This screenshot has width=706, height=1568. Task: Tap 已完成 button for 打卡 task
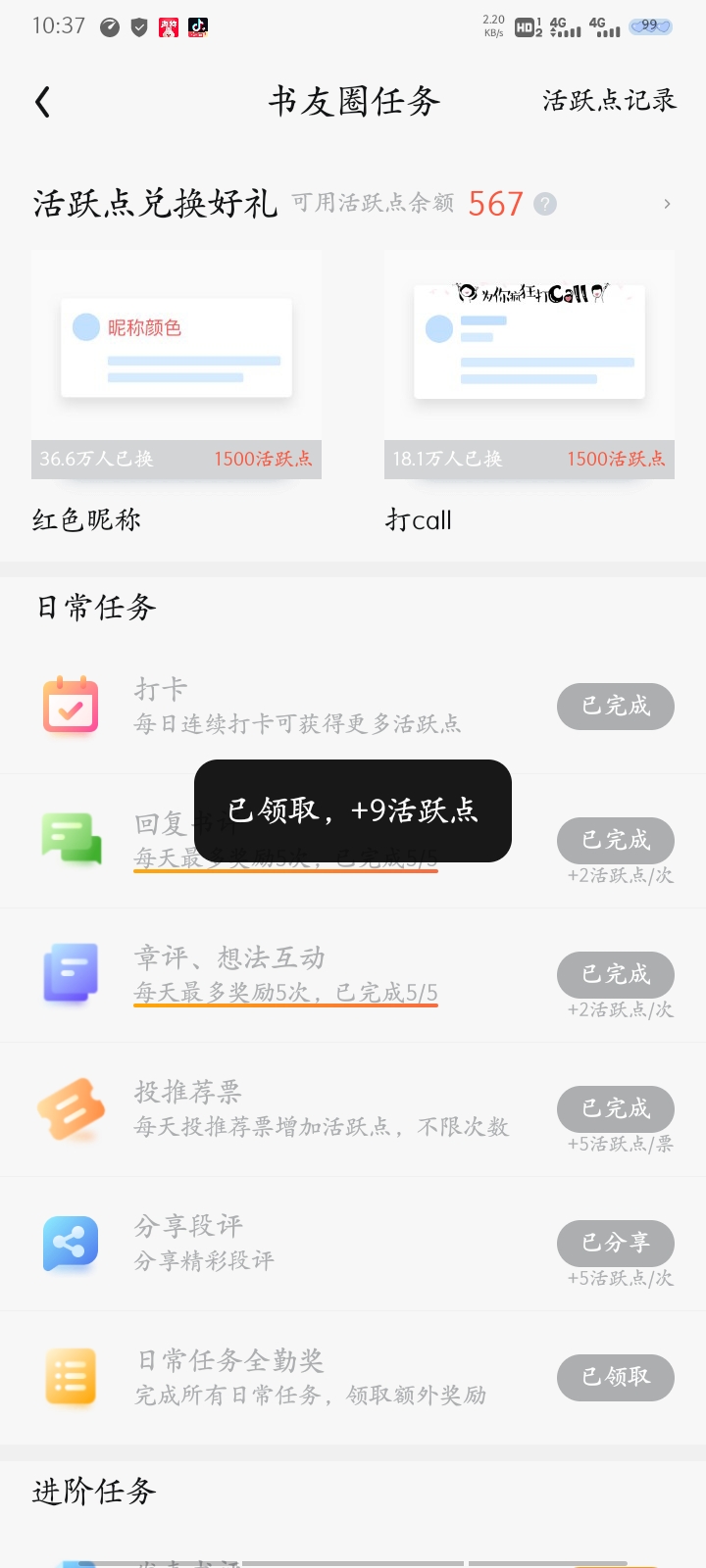(x=616, y=706)
